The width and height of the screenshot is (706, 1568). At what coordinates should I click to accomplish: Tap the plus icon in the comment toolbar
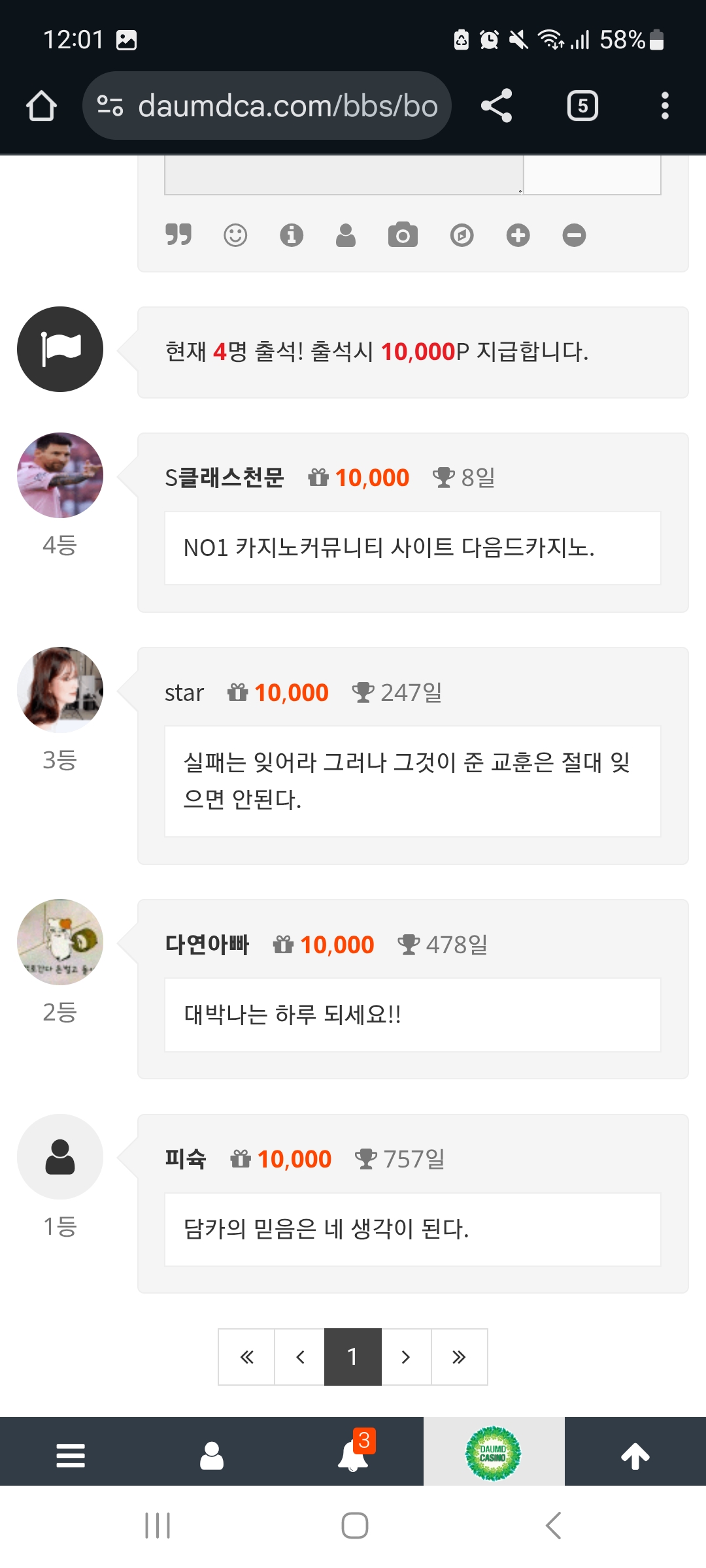coord(518,235)
